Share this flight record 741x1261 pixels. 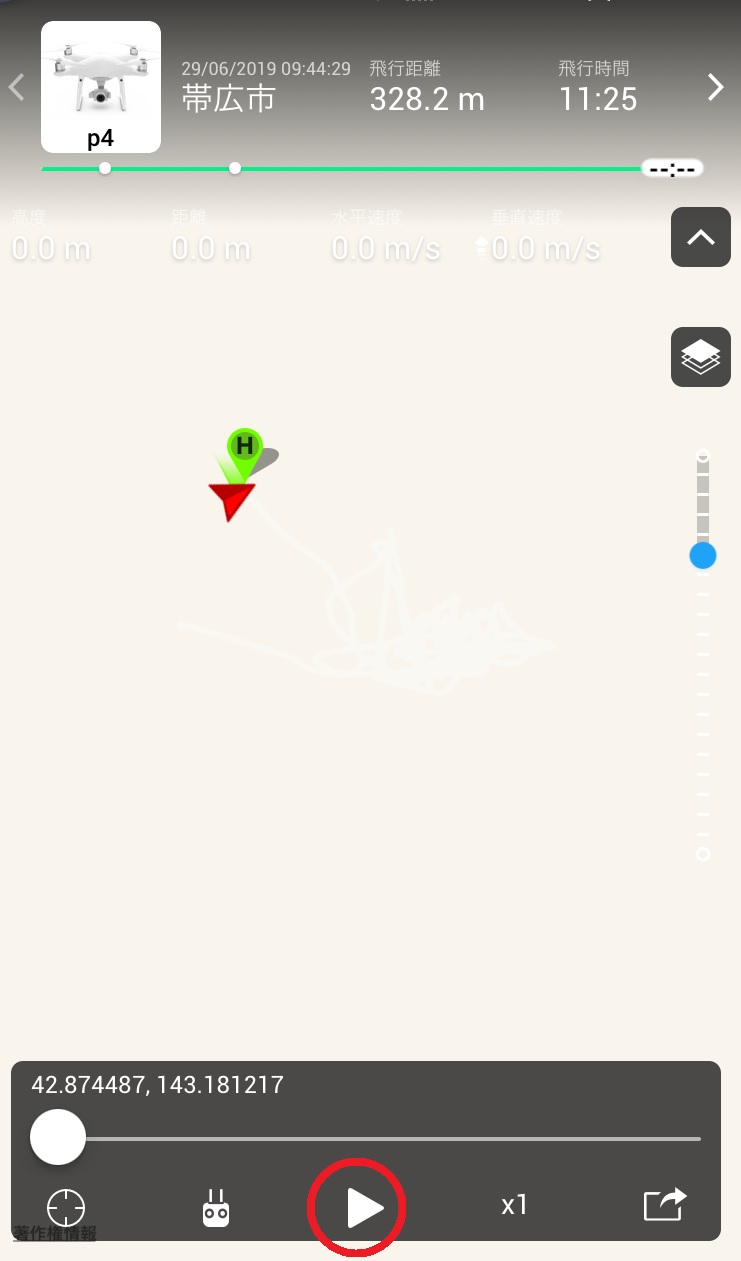665,1204
